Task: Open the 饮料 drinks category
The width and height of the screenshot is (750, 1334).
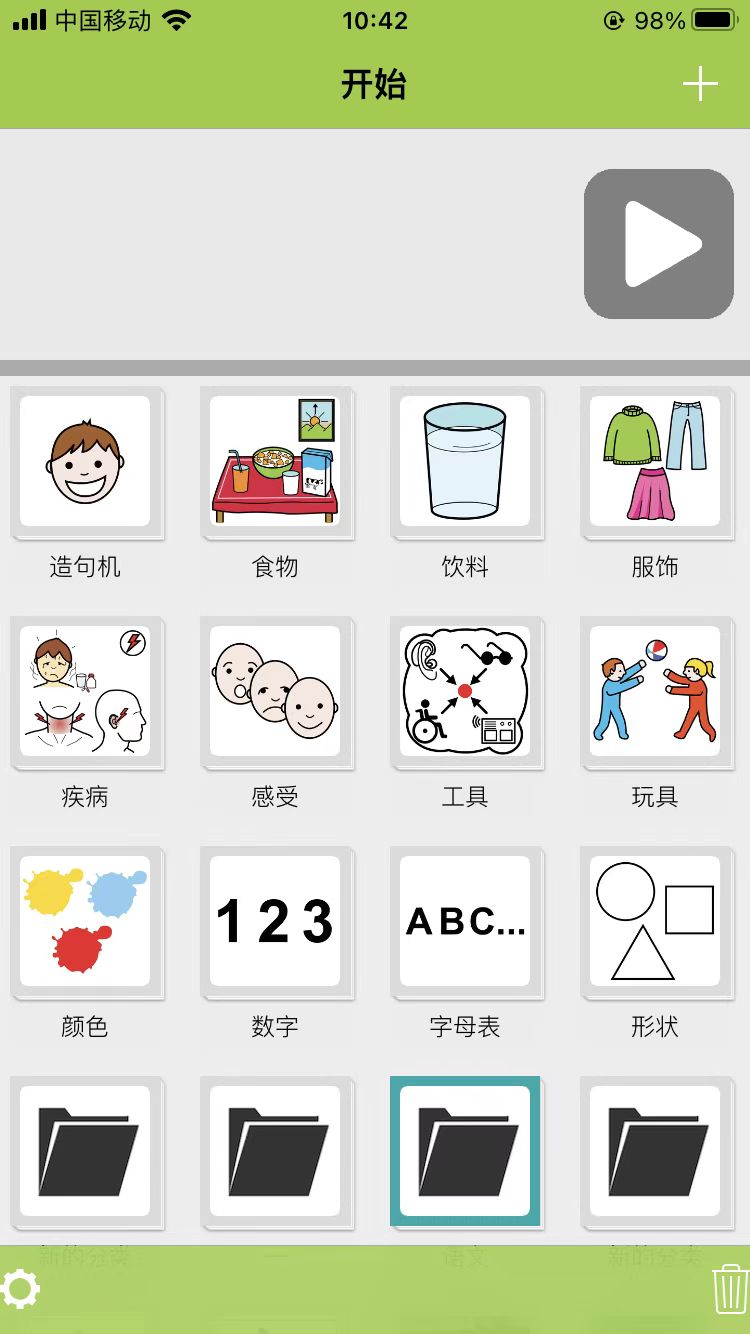Action: pos(465,463)
